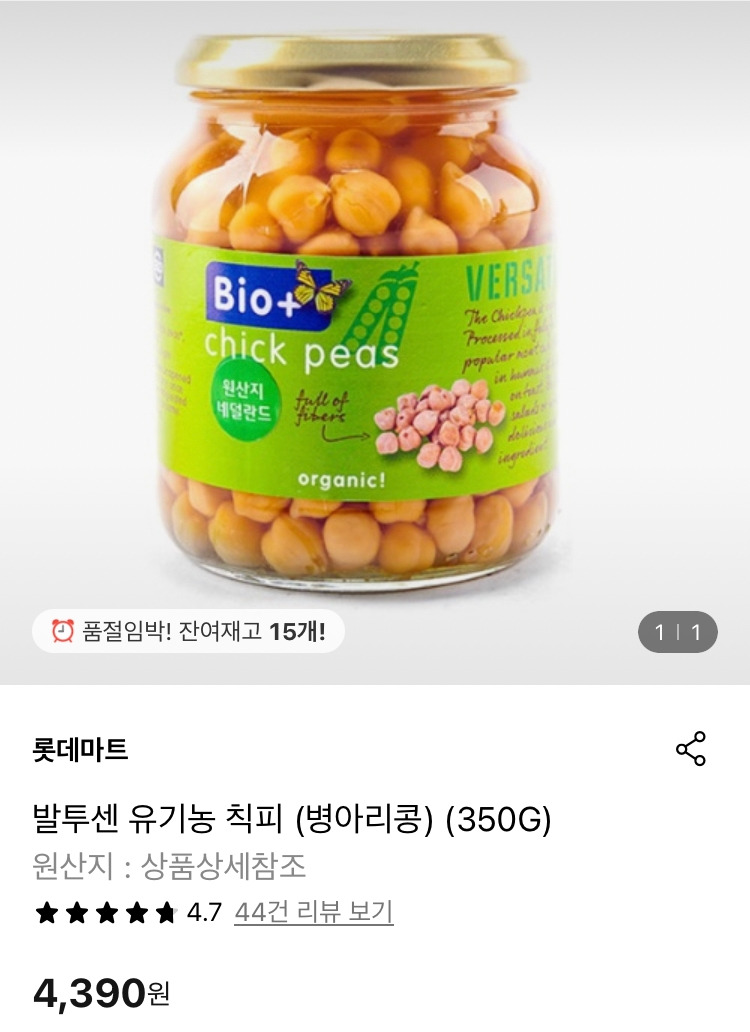Open the 롯데마트 store page

81,750
